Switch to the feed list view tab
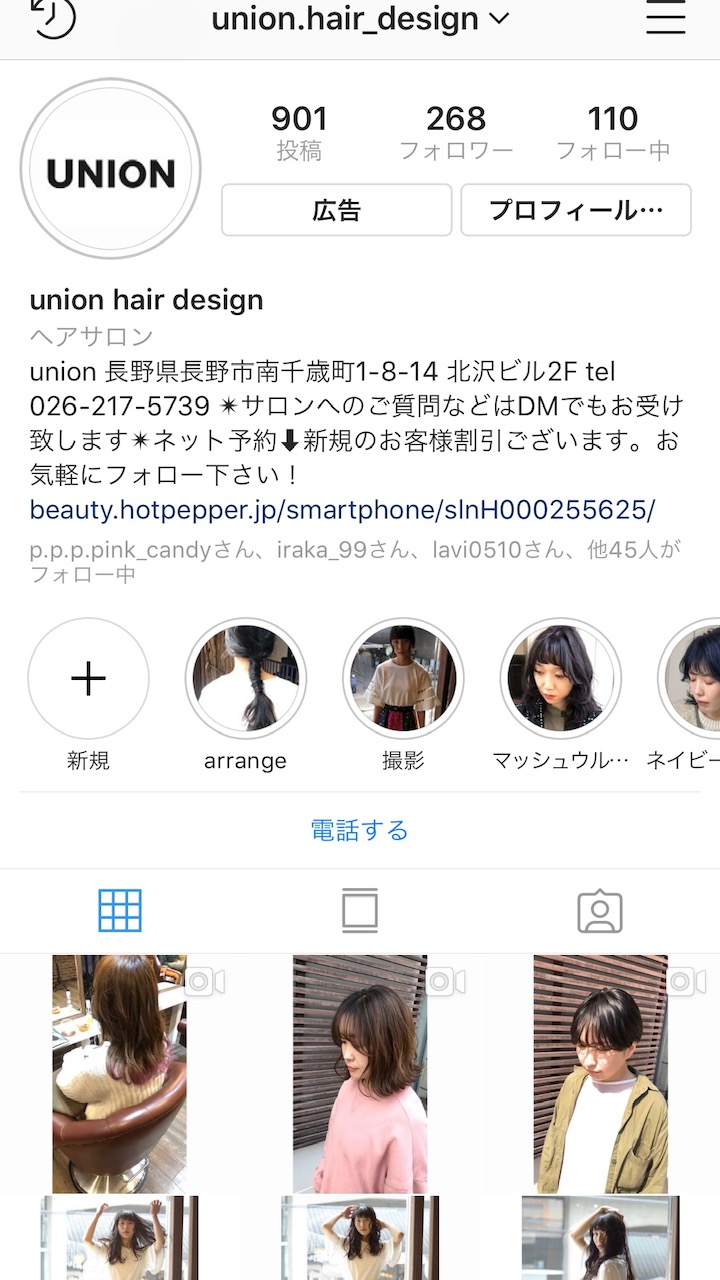Image resolution: width=720 pixels, height=1280 pixels. point(360,911)
